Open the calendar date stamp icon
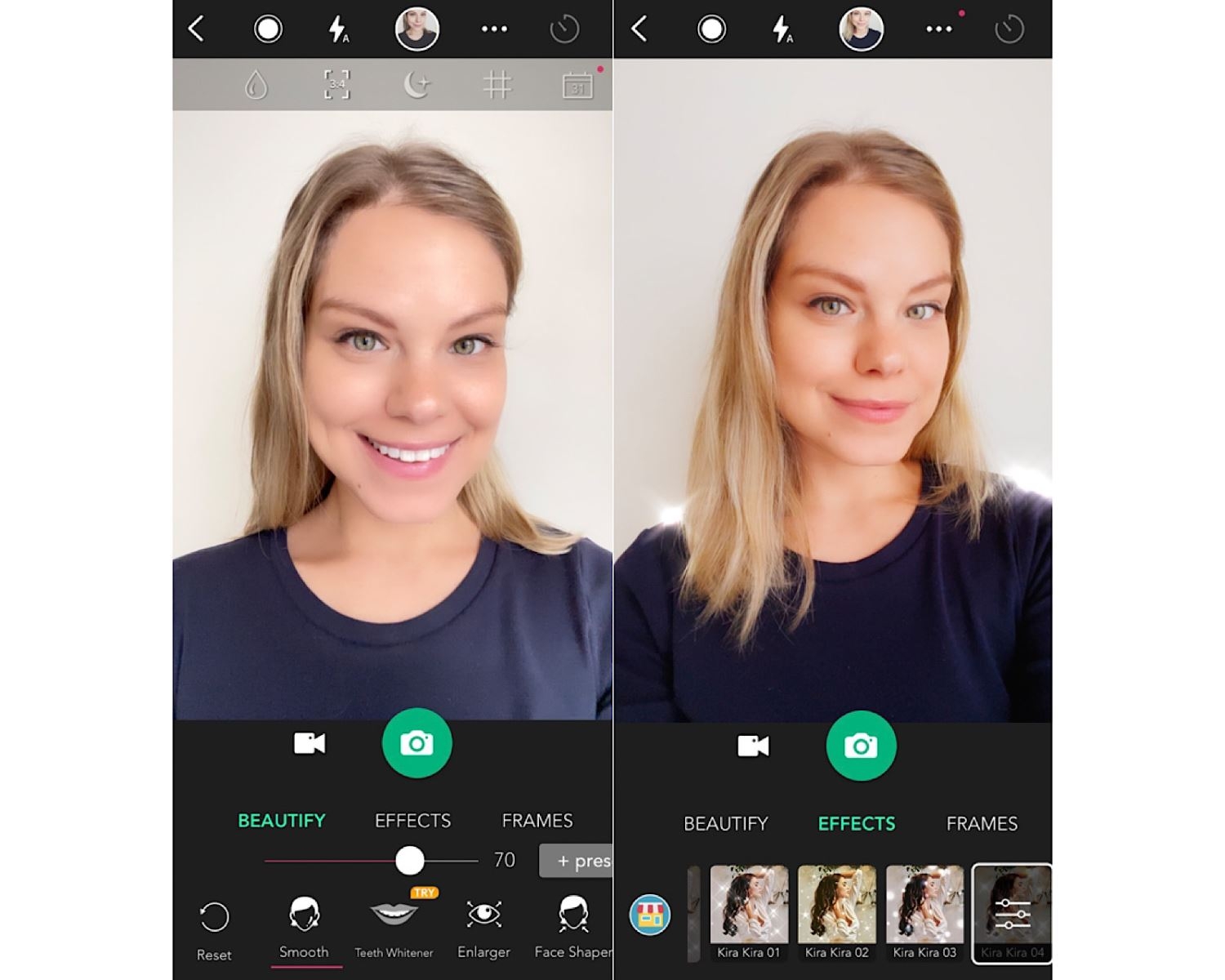Viewport: 1225px width, 980px height. click(577, 85)
